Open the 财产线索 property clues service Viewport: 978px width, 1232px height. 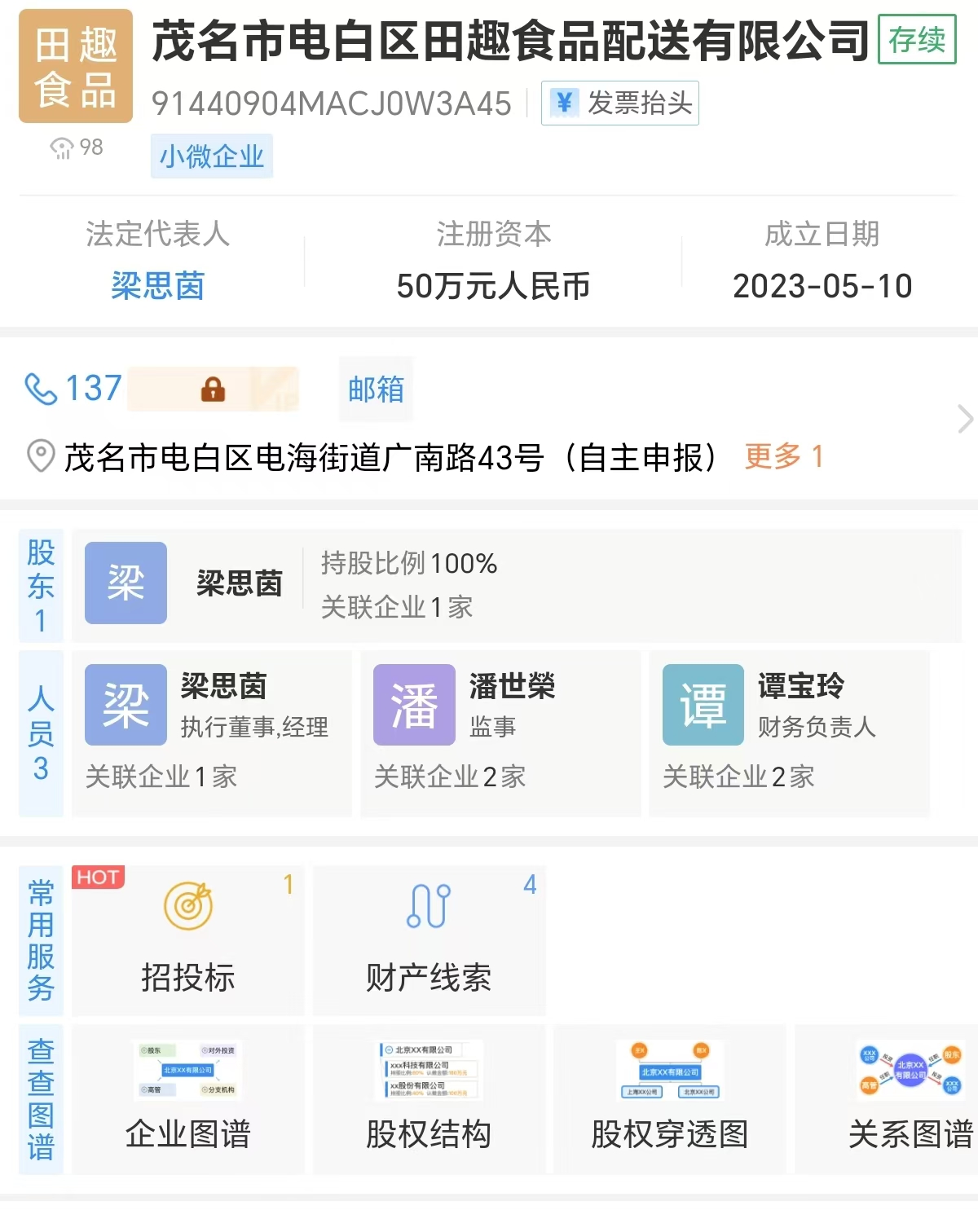click(429, 941)
